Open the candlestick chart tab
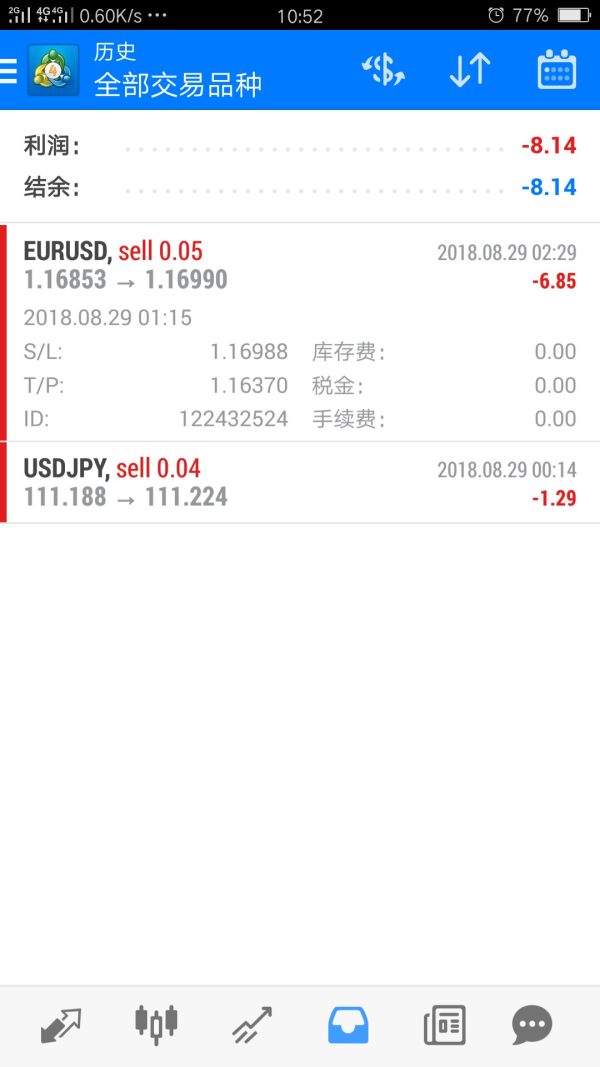Viewport: 600px width, 1067px height. coord(156,1025)
